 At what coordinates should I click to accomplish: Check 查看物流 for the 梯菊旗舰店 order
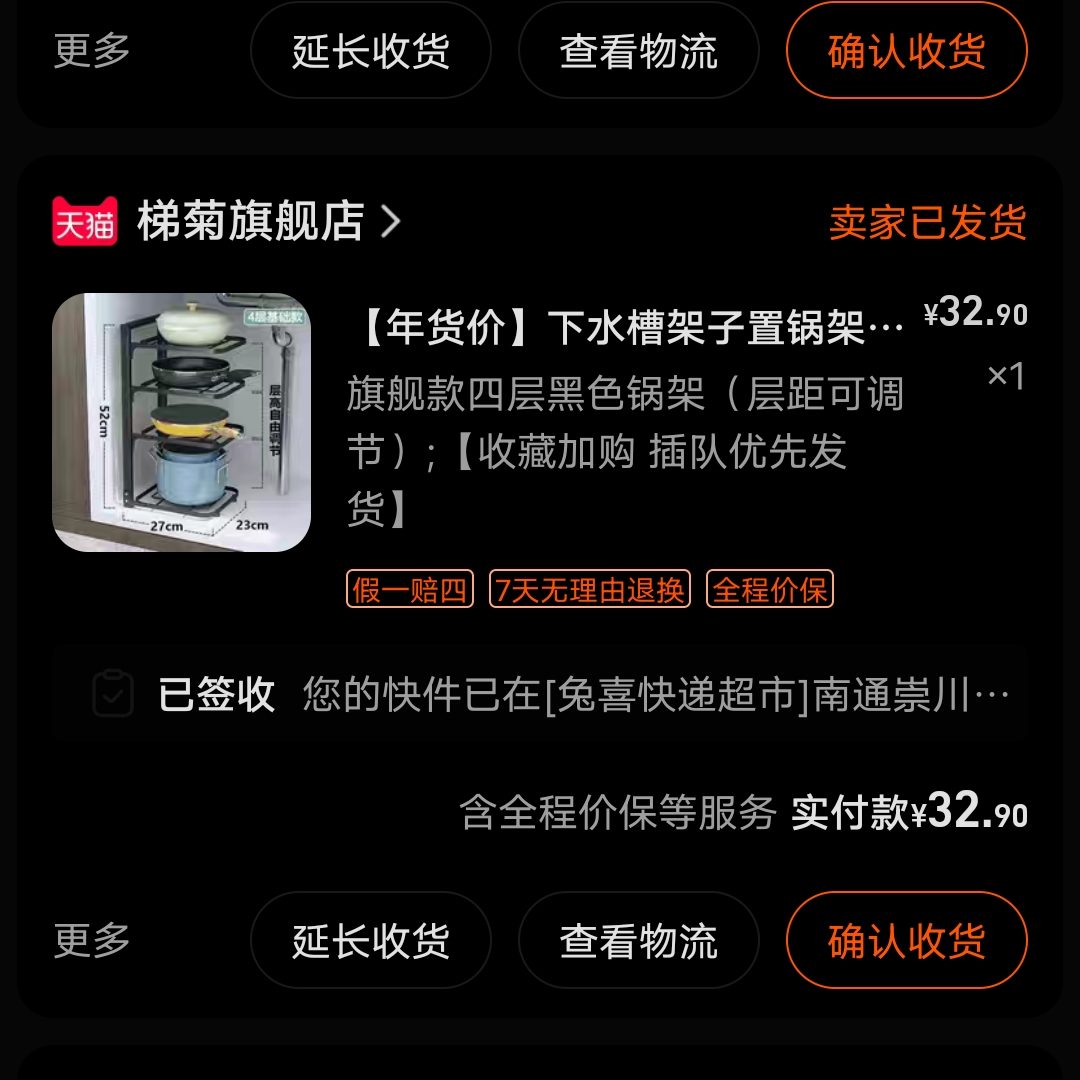click(638, 940)
